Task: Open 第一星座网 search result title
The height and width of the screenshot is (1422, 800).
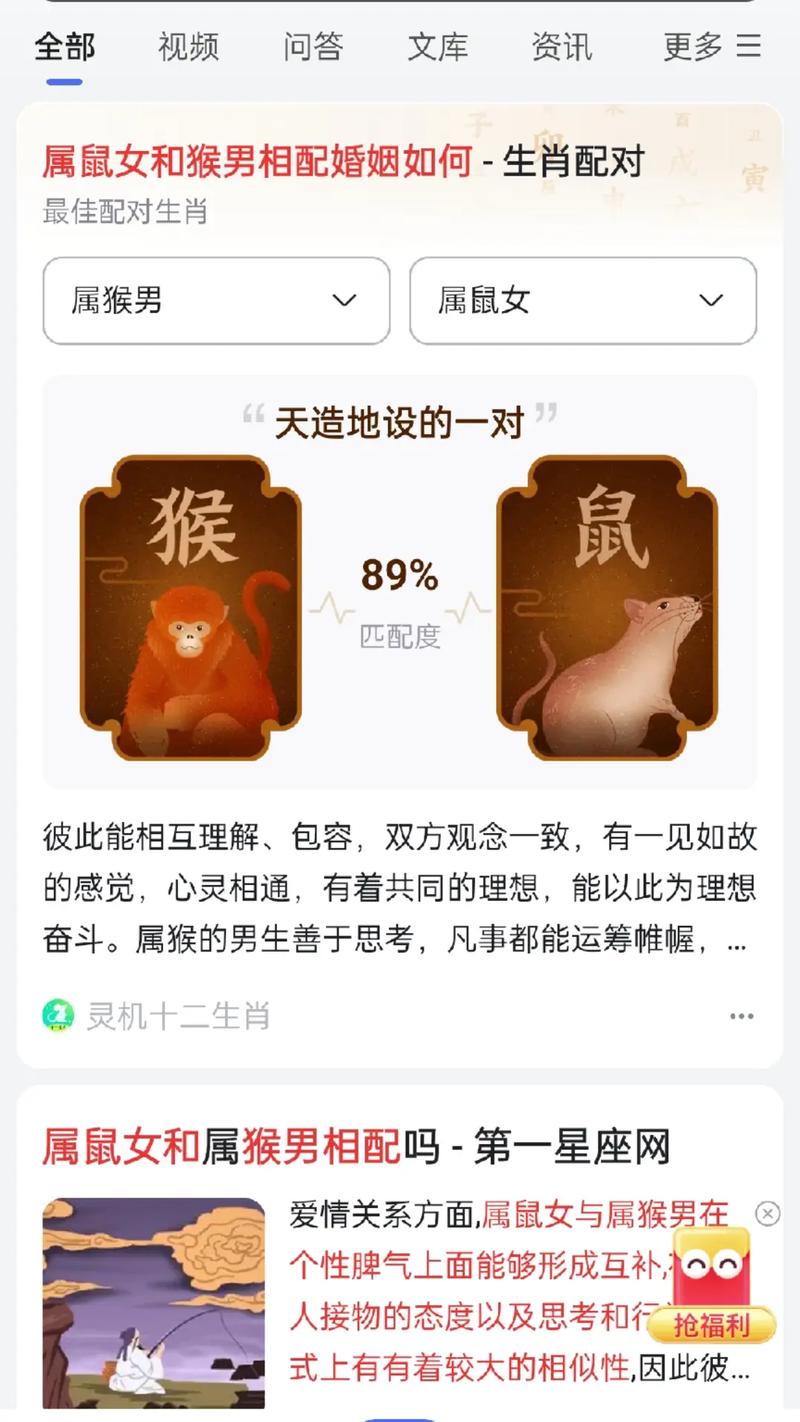Action: [x=355, y=1146]
